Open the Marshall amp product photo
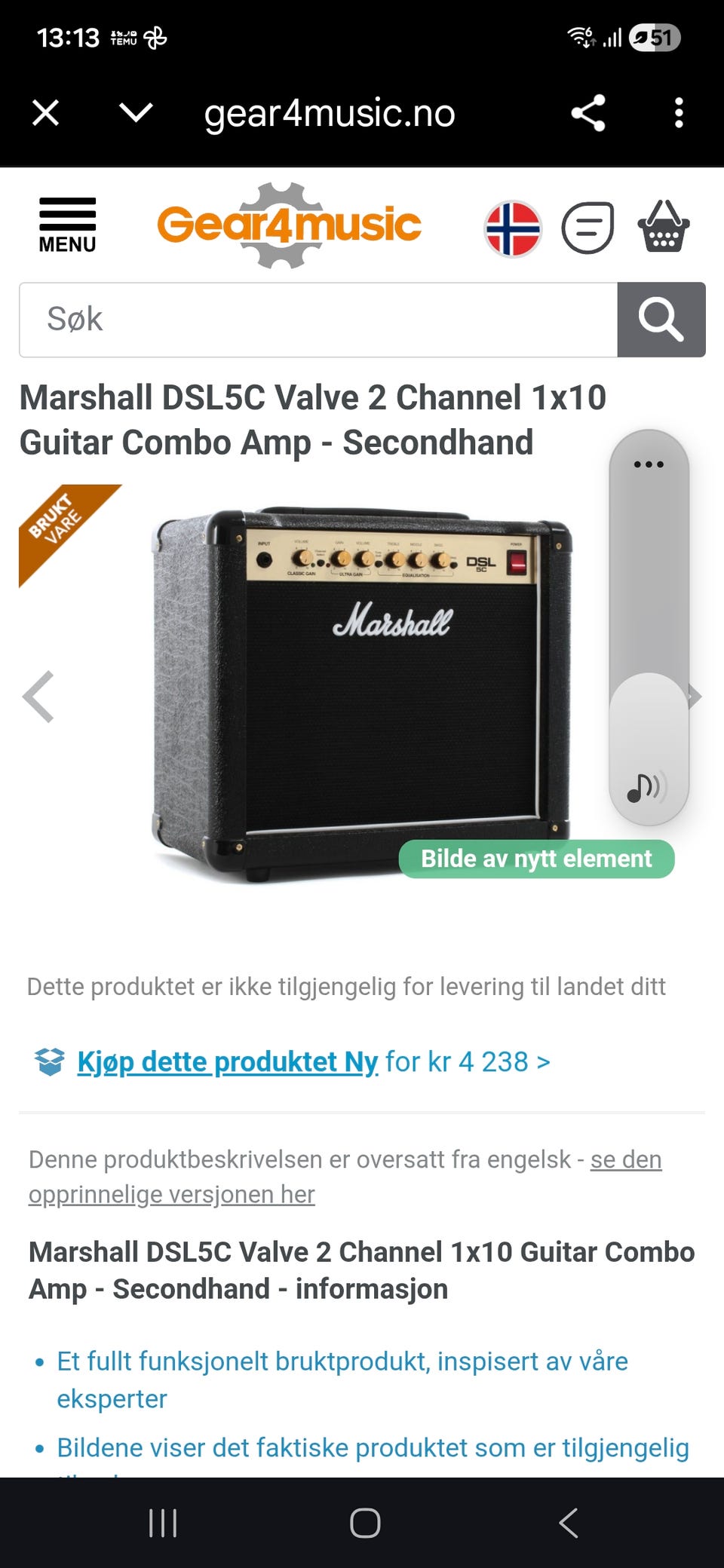 (362, 694)
